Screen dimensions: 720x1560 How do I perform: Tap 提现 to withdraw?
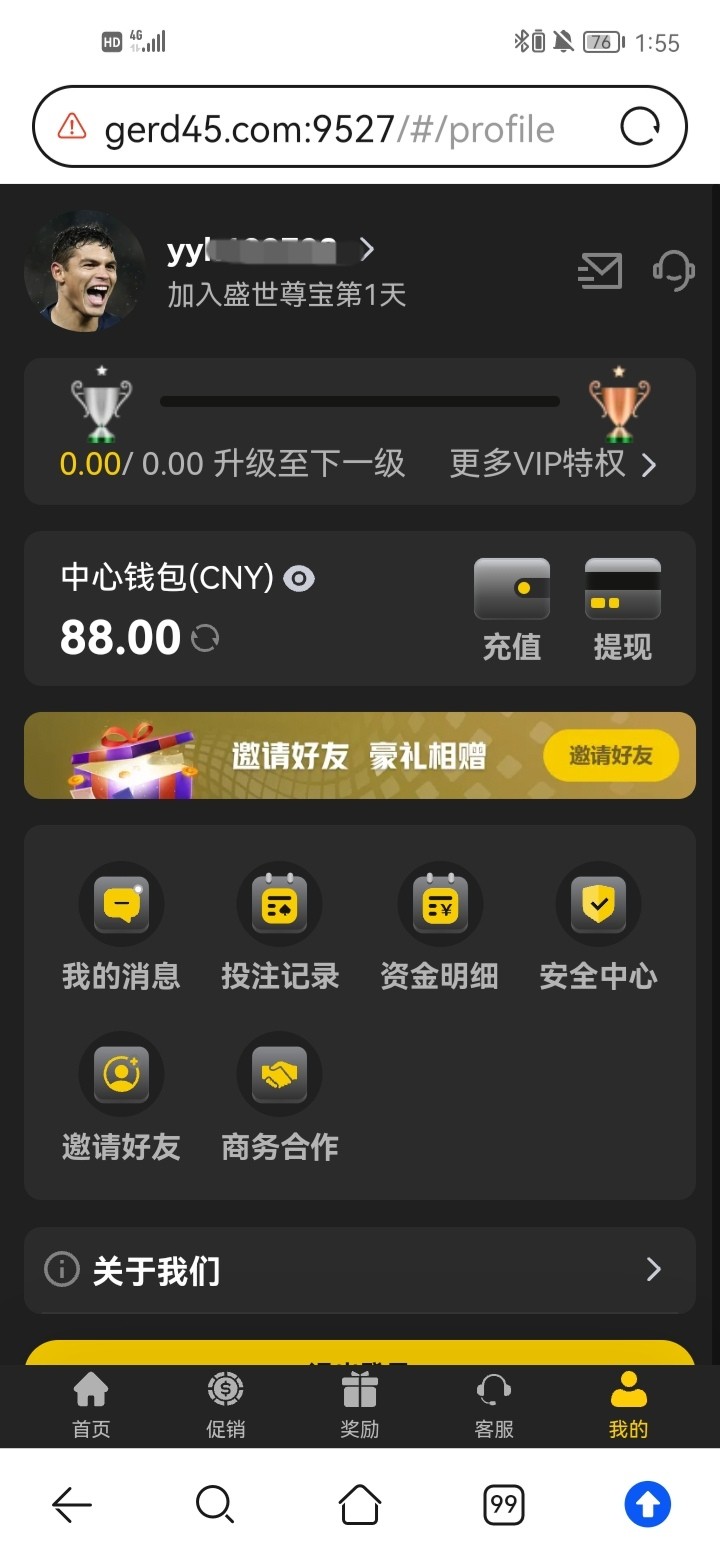click(x=622, y=610)
